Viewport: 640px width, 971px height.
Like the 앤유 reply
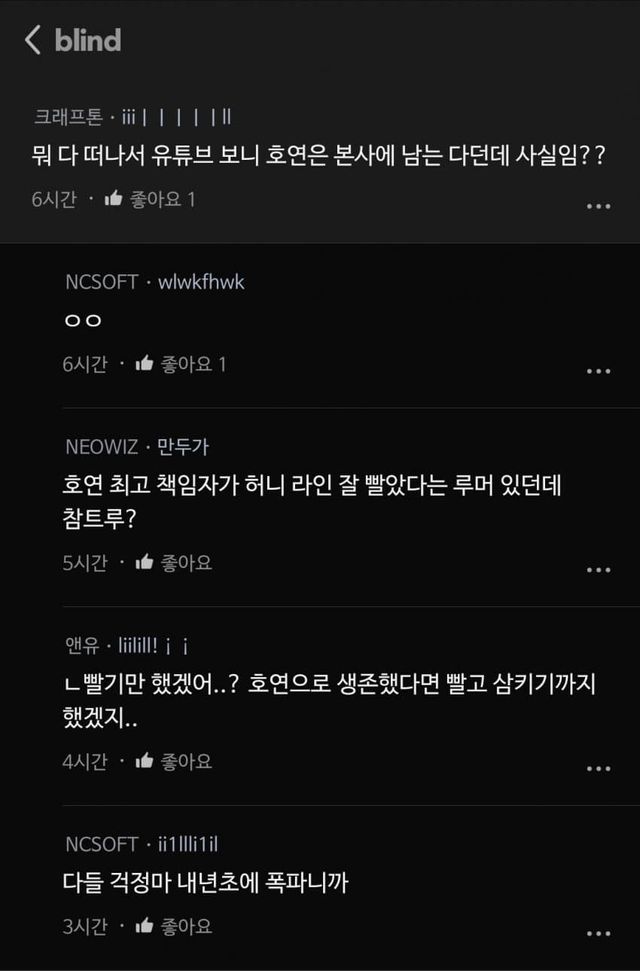tap(144, 761)
